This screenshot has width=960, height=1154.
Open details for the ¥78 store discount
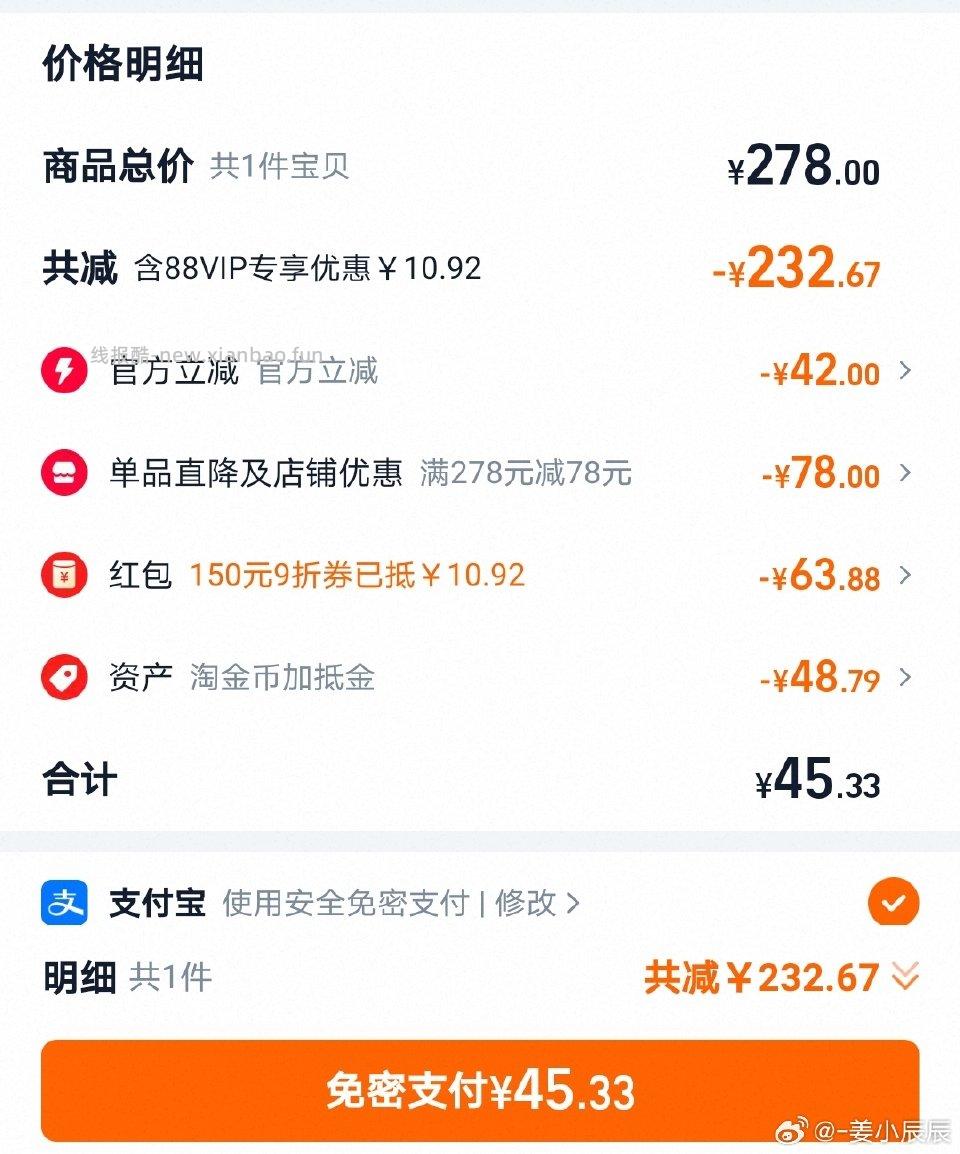[904, 473]
